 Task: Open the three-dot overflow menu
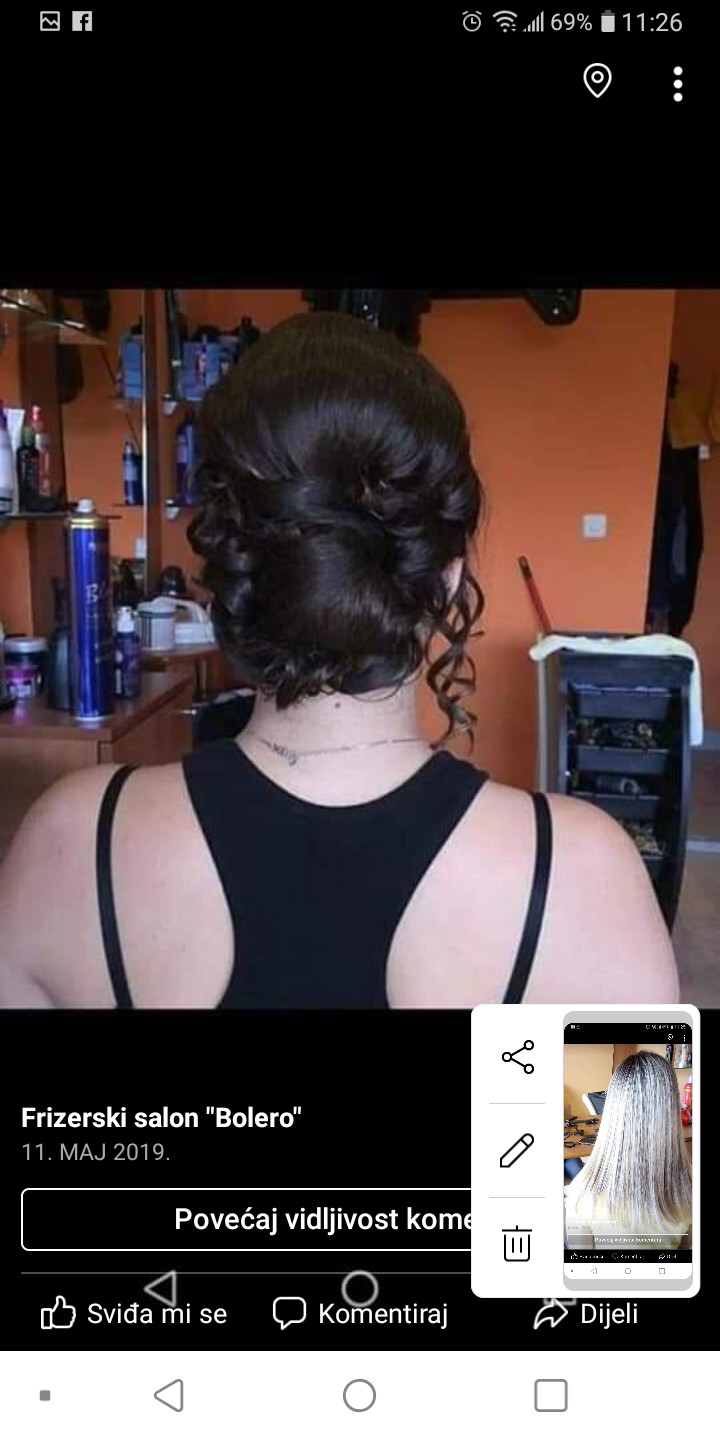click(678, 84)
